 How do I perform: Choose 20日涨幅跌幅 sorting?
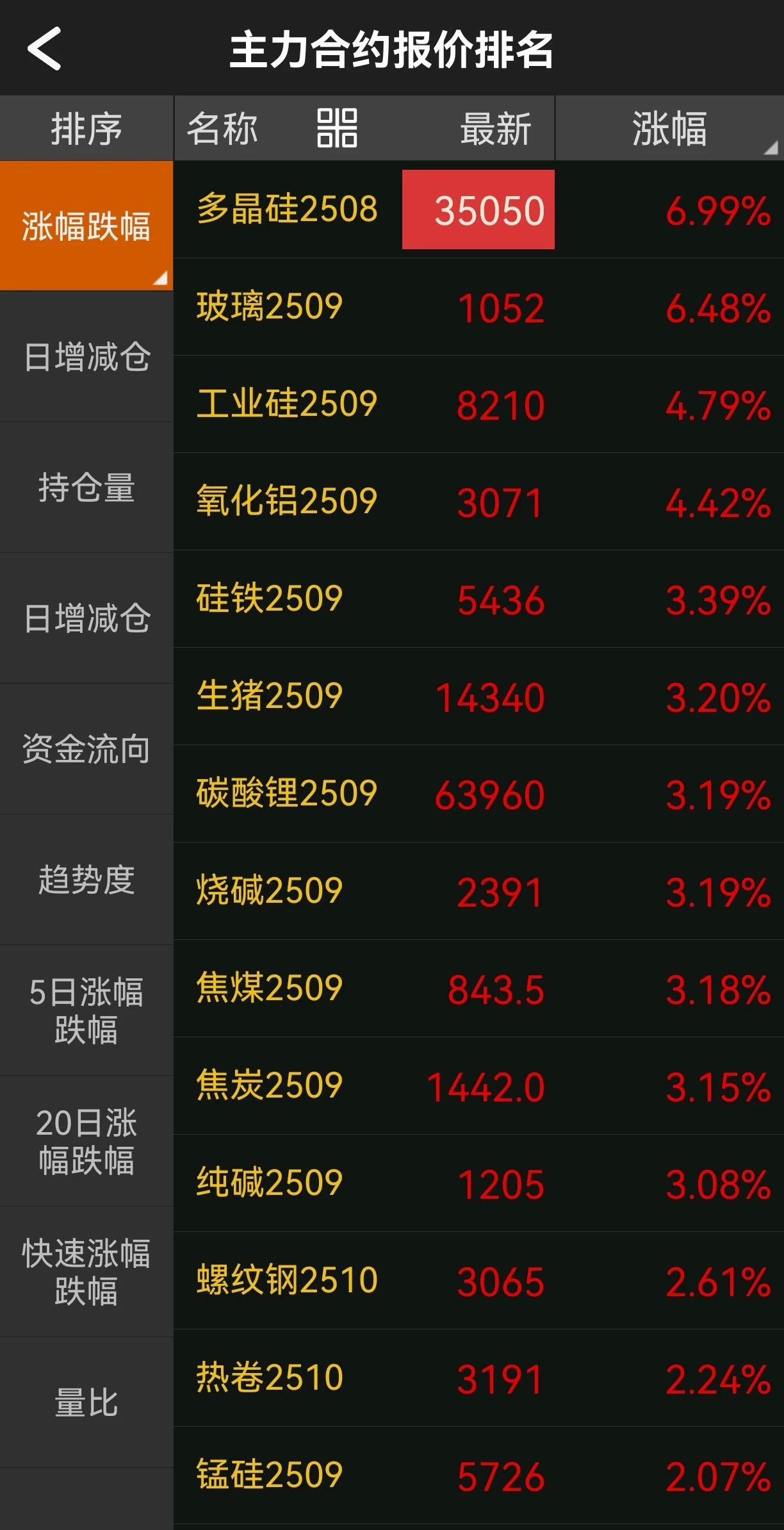(86, 1141)
